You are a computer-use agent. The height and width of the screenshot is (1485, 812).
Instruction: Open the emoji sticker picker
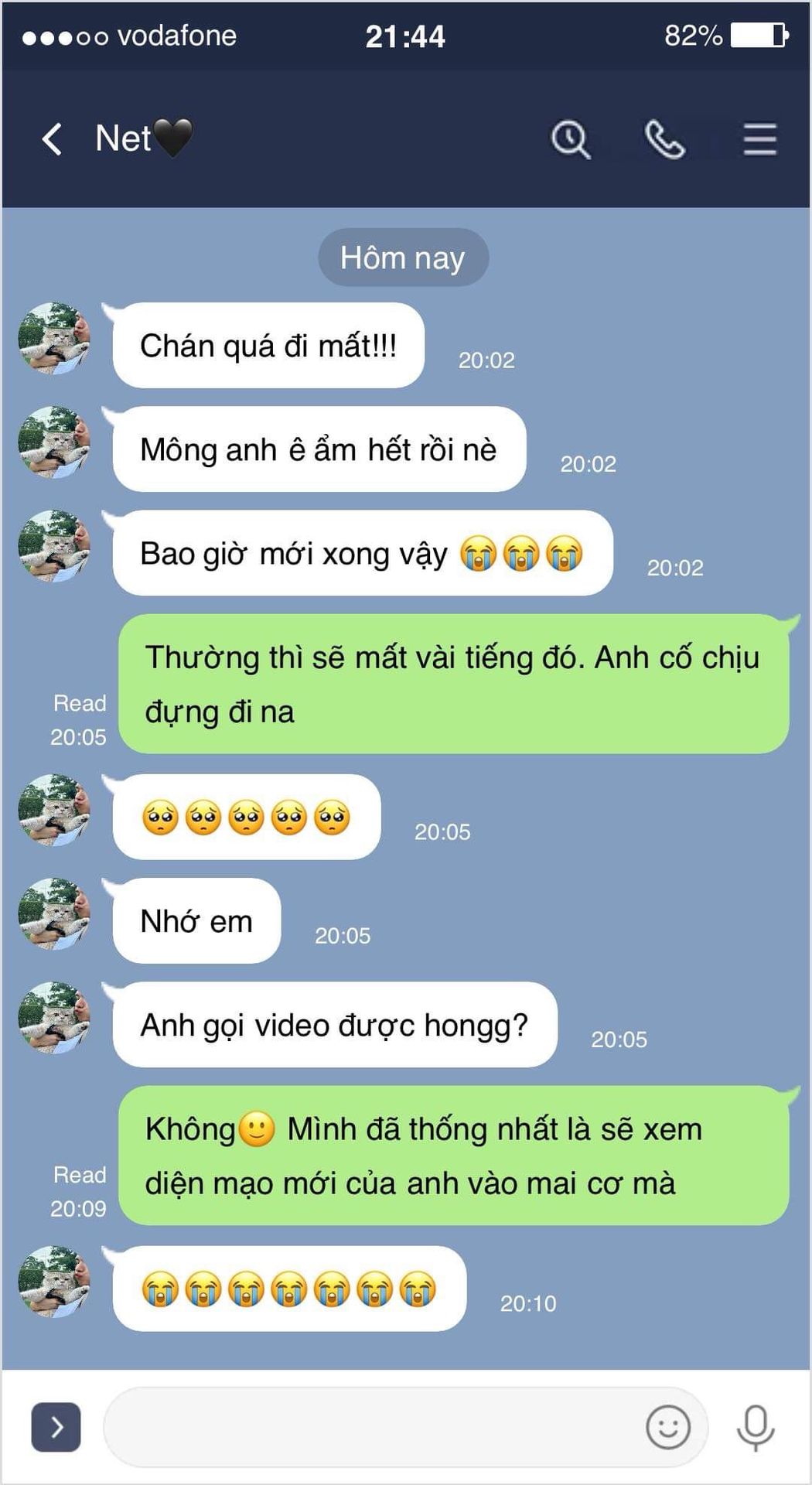point(668,1426)
